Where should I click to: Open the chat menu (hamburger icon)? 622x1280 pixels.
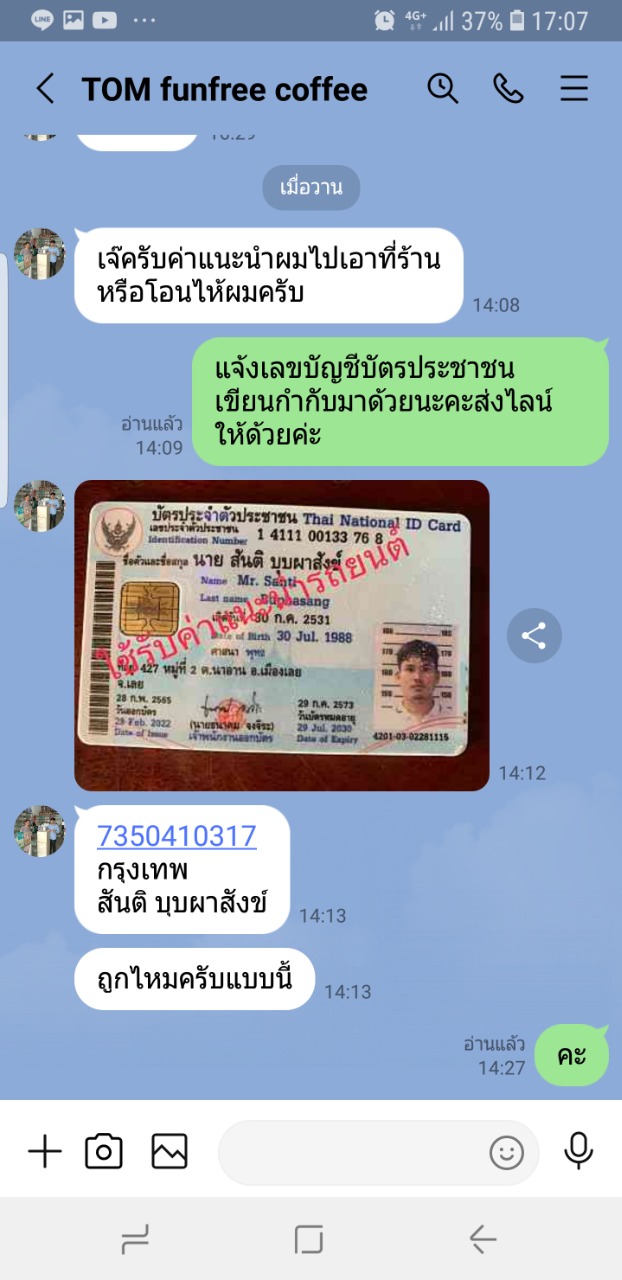574,89
